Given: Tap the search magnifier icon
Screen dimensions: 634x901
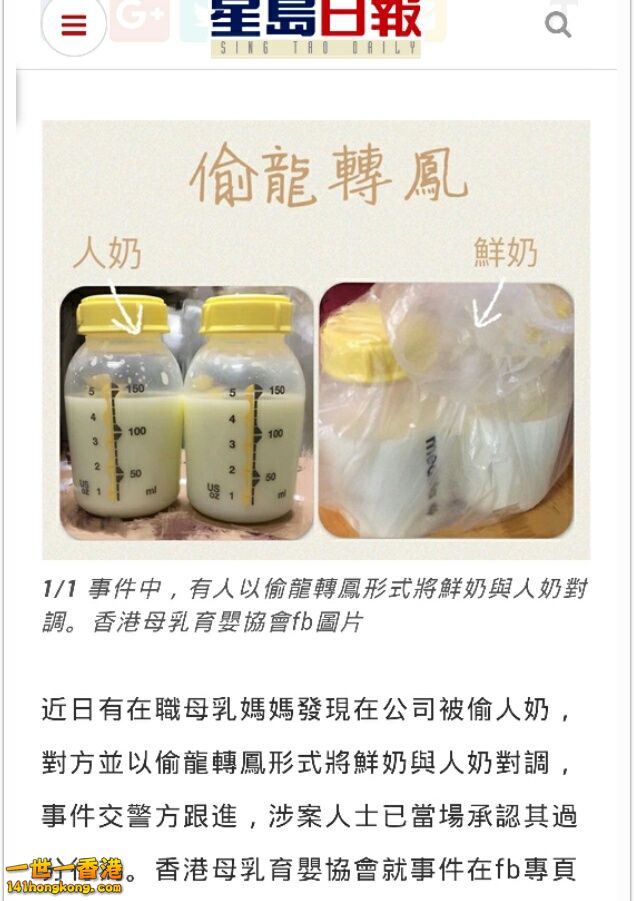Looking at the screenshot, I should pyautogui.click(x=558, y=24).
